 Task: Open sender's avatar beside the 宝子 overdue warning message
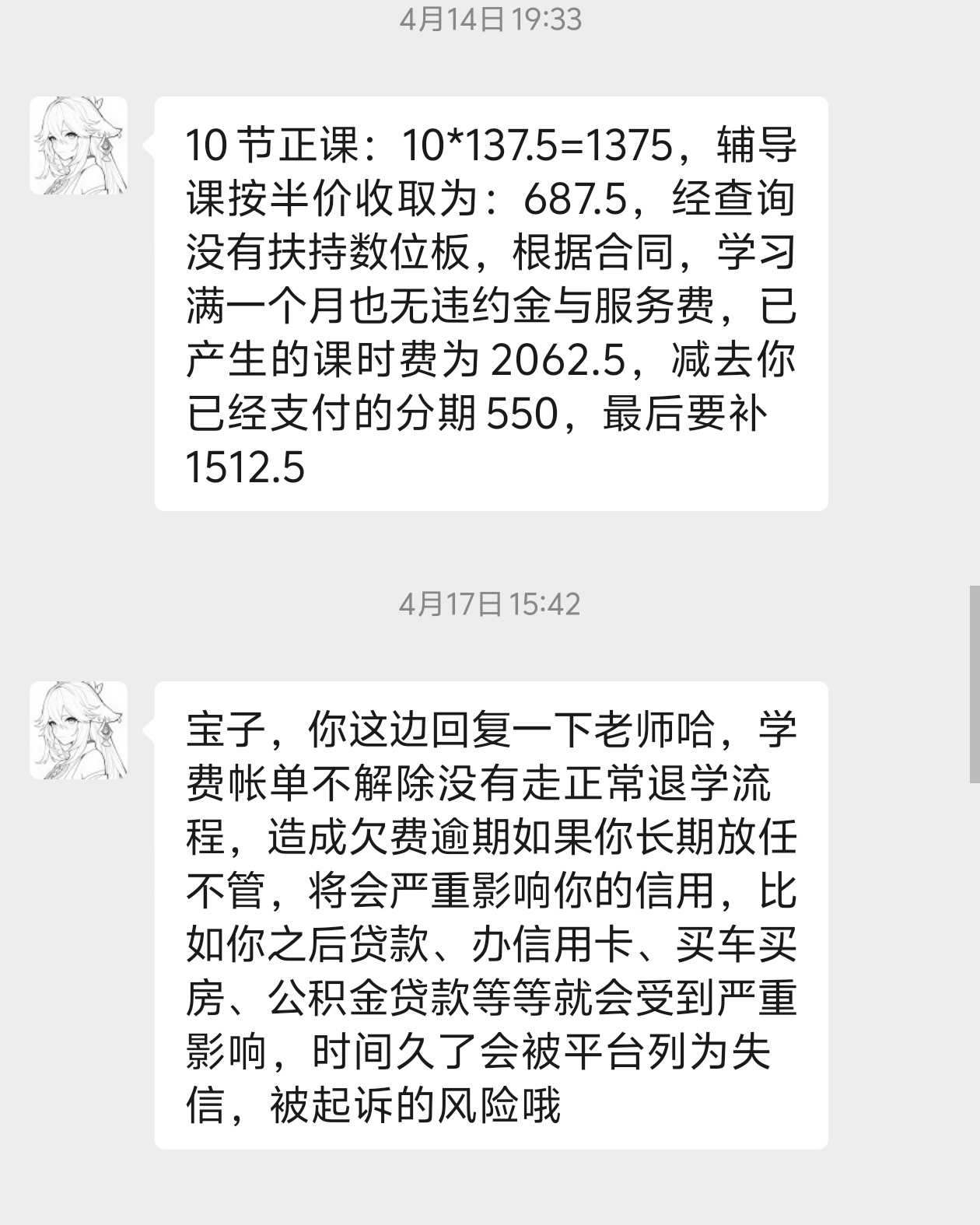click(x=79, y=730)
